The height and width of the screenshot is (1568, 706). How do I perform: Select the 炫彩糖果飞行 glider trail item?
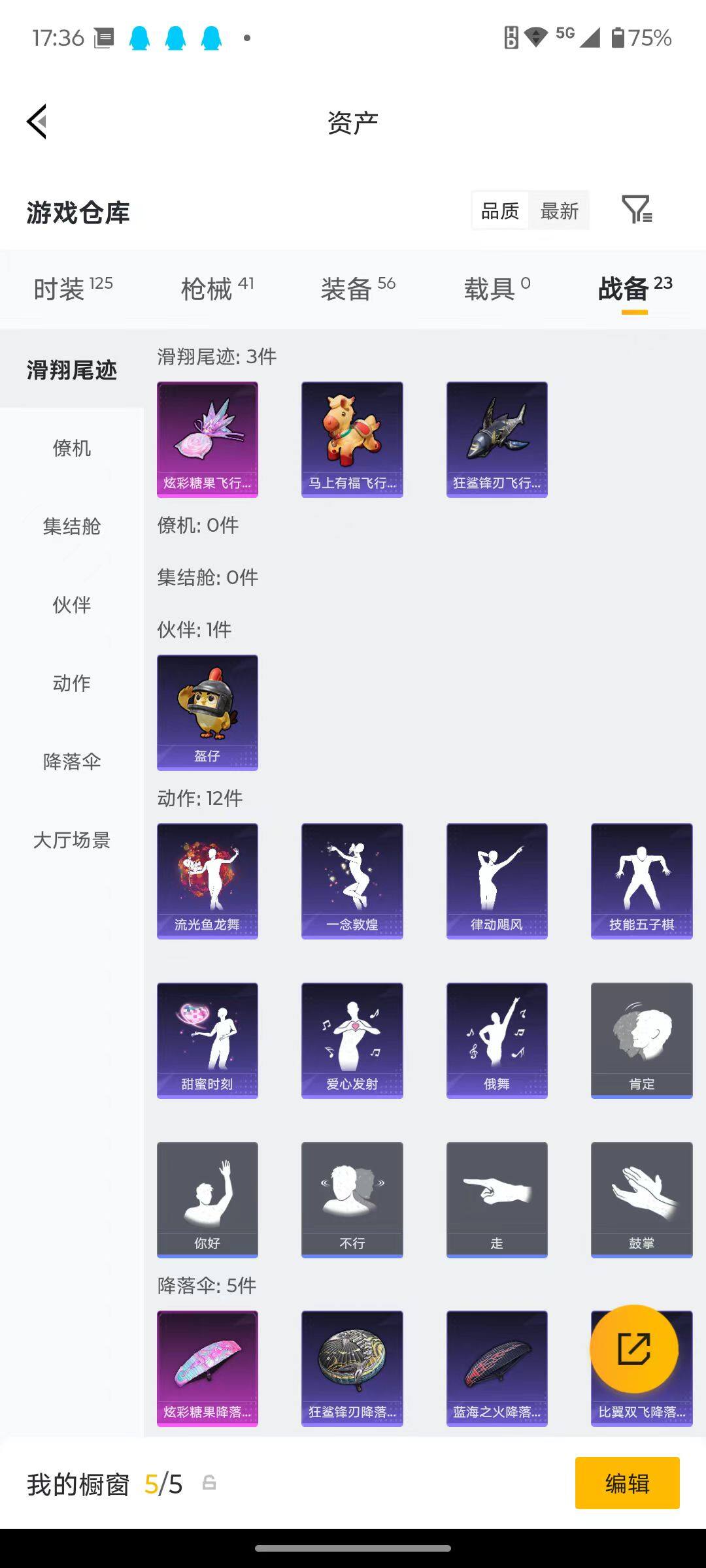coord(207,438)
